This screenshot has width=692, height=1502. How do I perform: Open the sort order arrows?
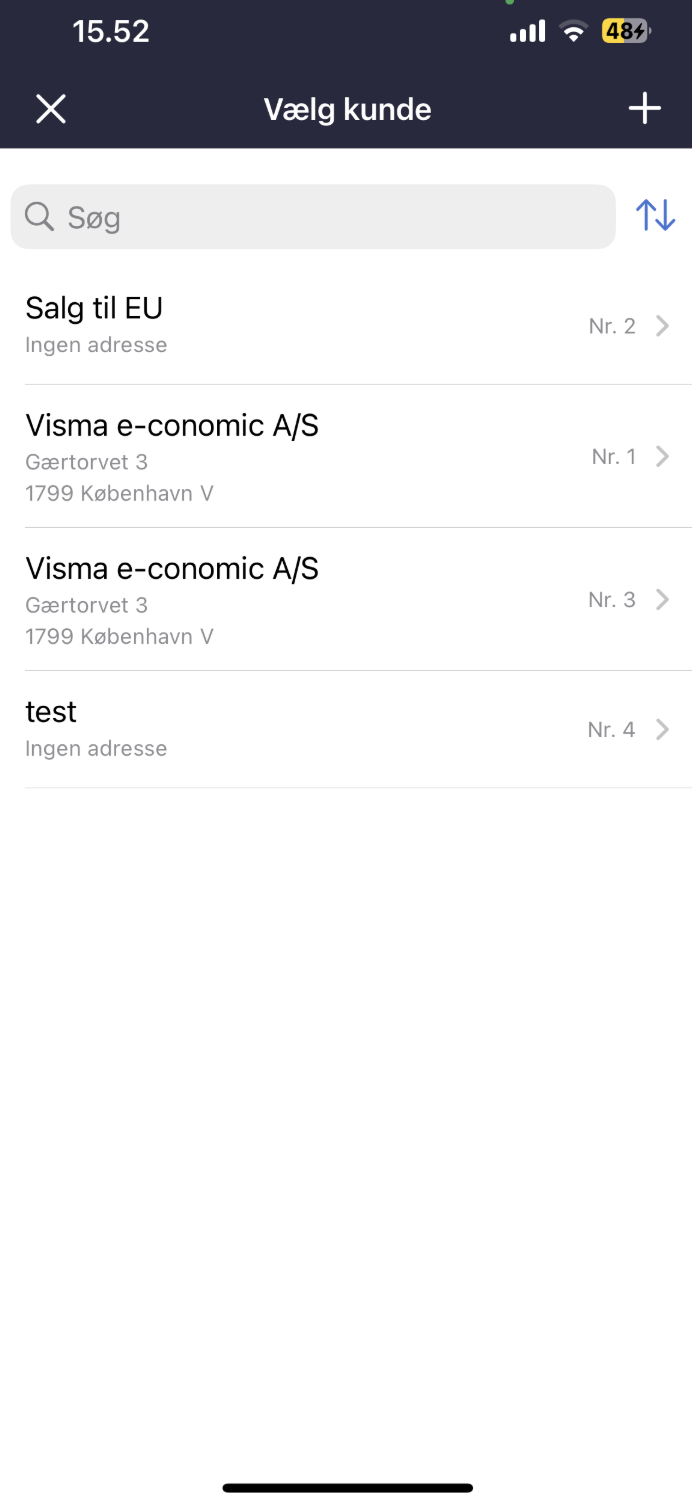[656, 215]
